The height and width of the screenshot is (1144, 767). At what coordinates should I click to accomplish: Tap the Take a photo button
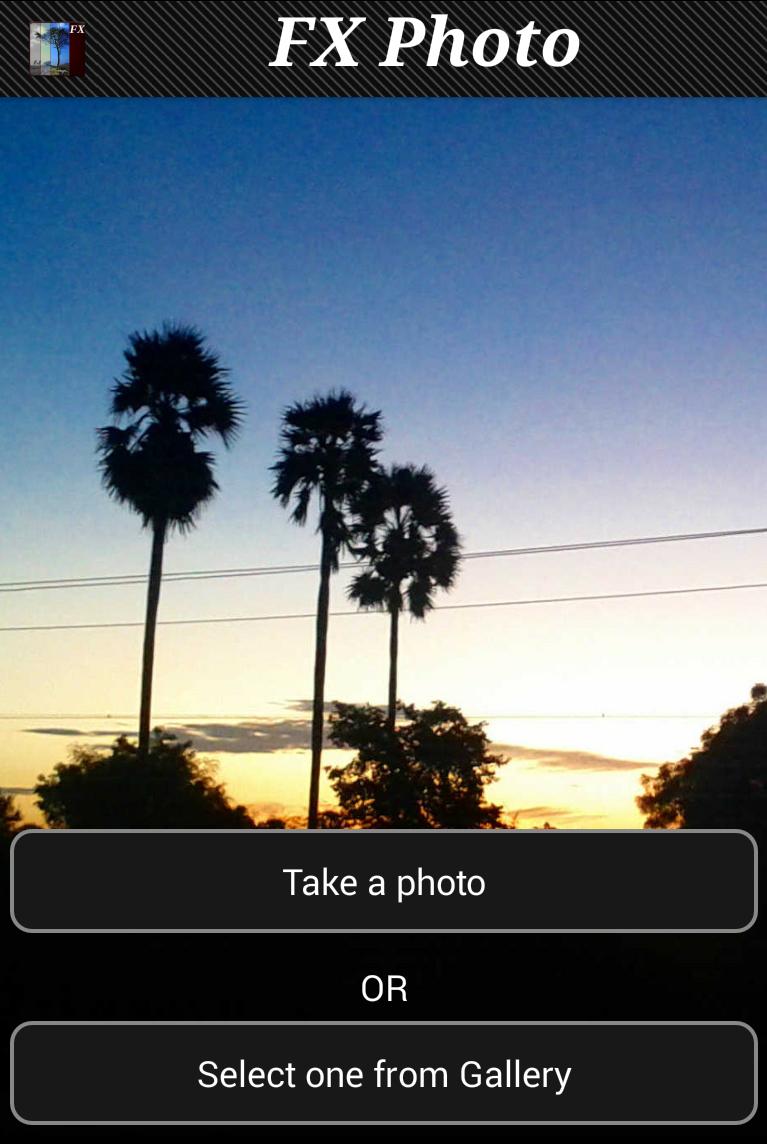pyautogui.click(x=384, y=881)
